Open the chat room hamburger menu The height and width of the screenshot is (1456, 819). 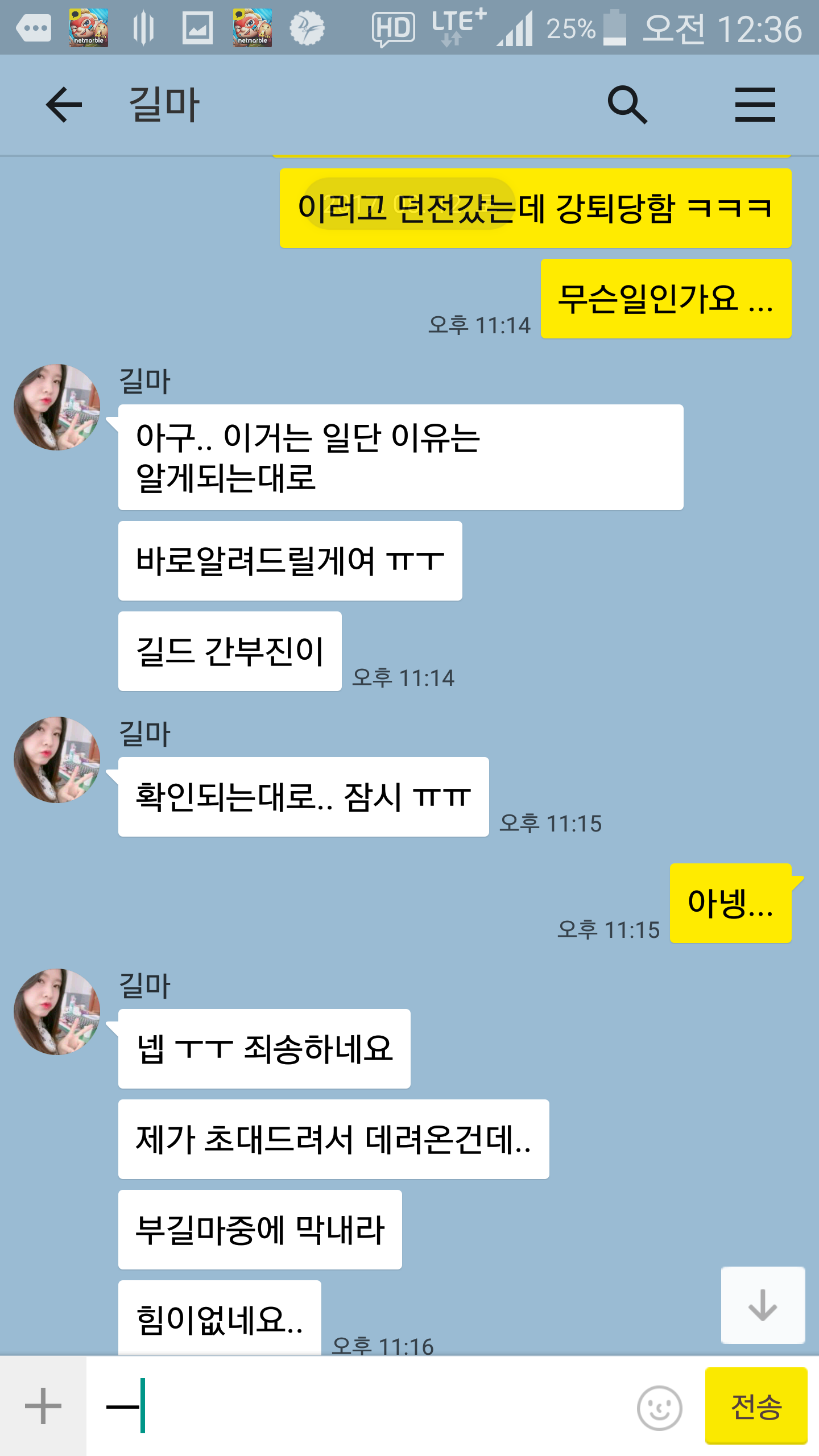pyautogui.click(x=755, y=105)
